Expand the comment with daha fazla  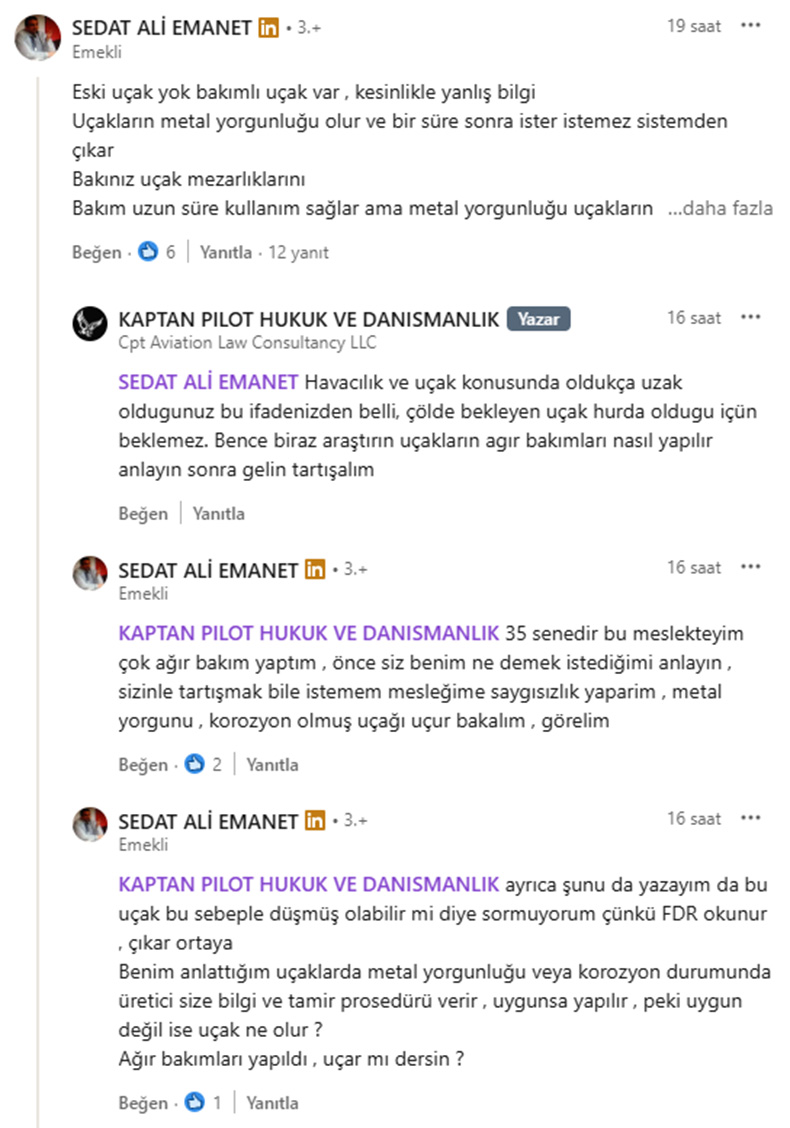[720, 209]
